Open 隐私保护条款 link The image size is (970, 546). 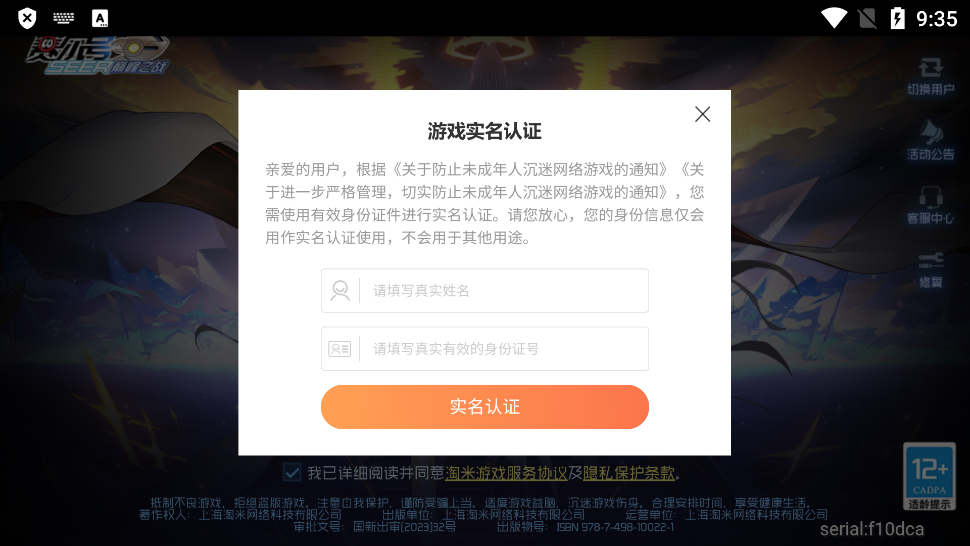click(629, 473)
